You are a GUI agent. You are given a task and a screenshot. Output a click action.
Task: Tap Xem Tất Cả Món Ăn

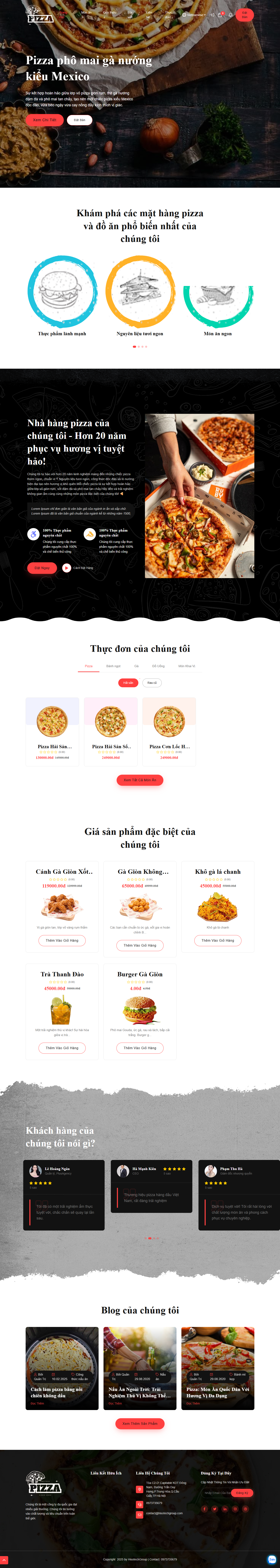(140, 780)
